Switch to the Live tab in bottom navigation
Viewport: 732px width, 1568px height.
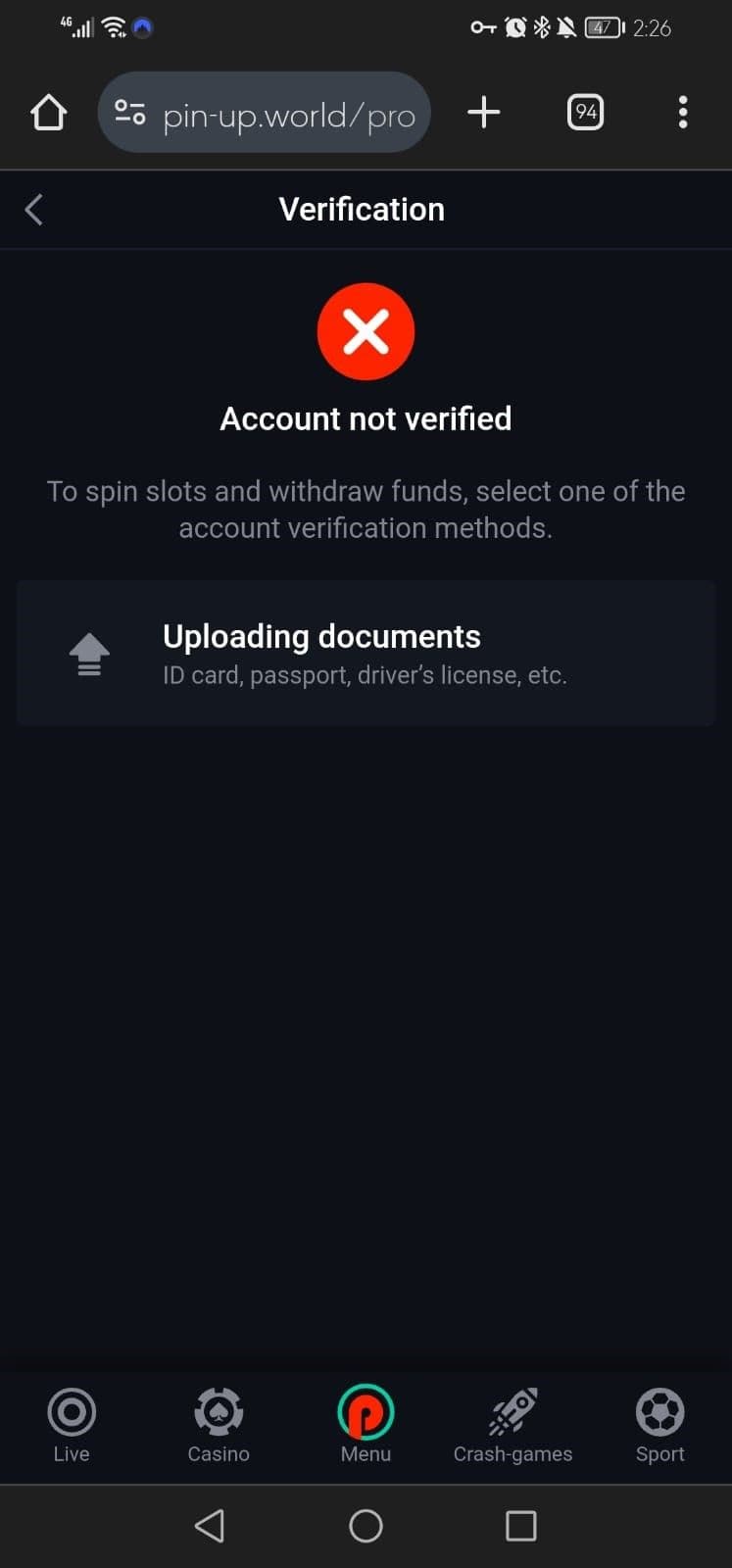72,1426
